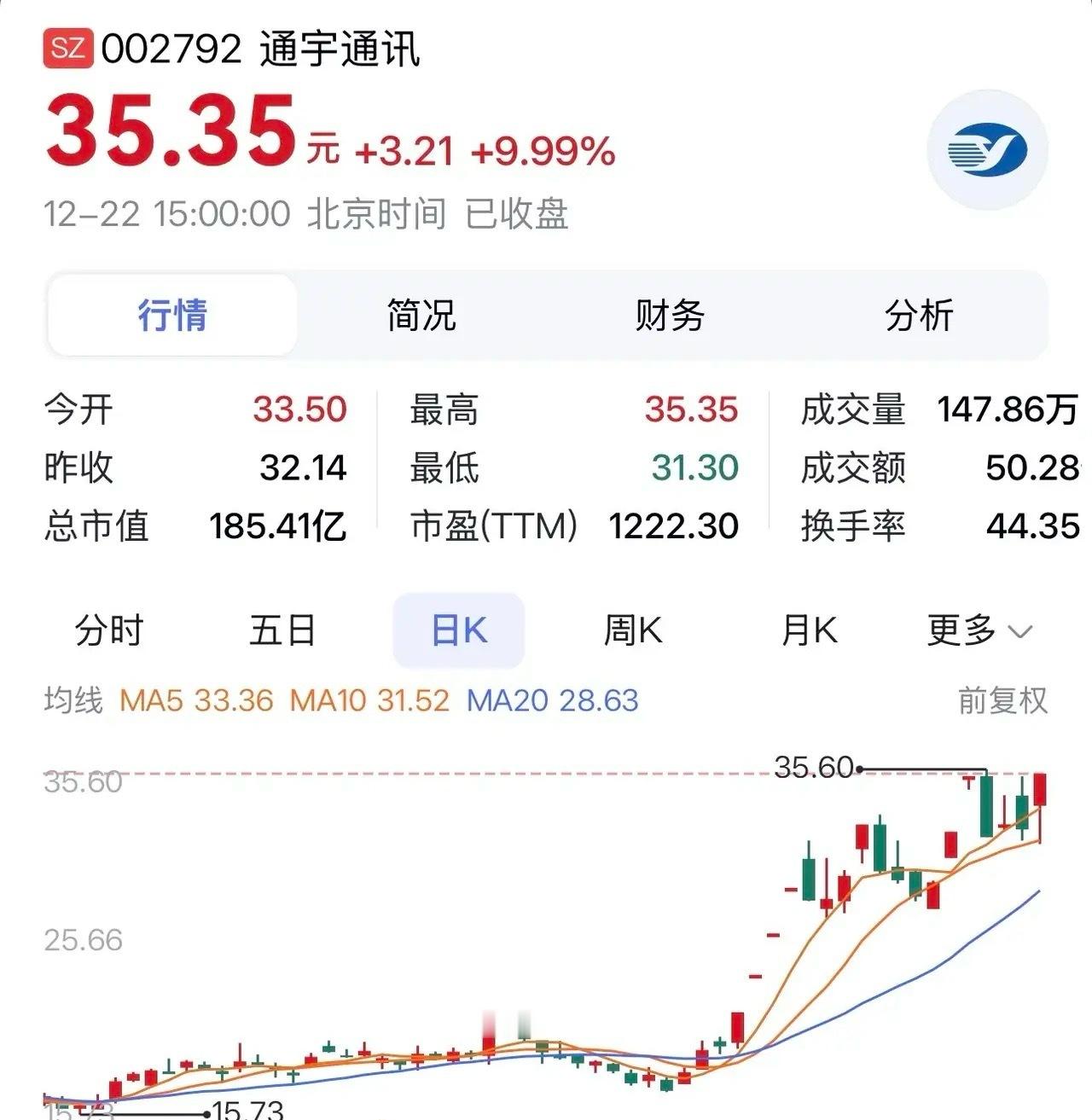
Task: View the 周K chart
Action: tap(632, 631)
